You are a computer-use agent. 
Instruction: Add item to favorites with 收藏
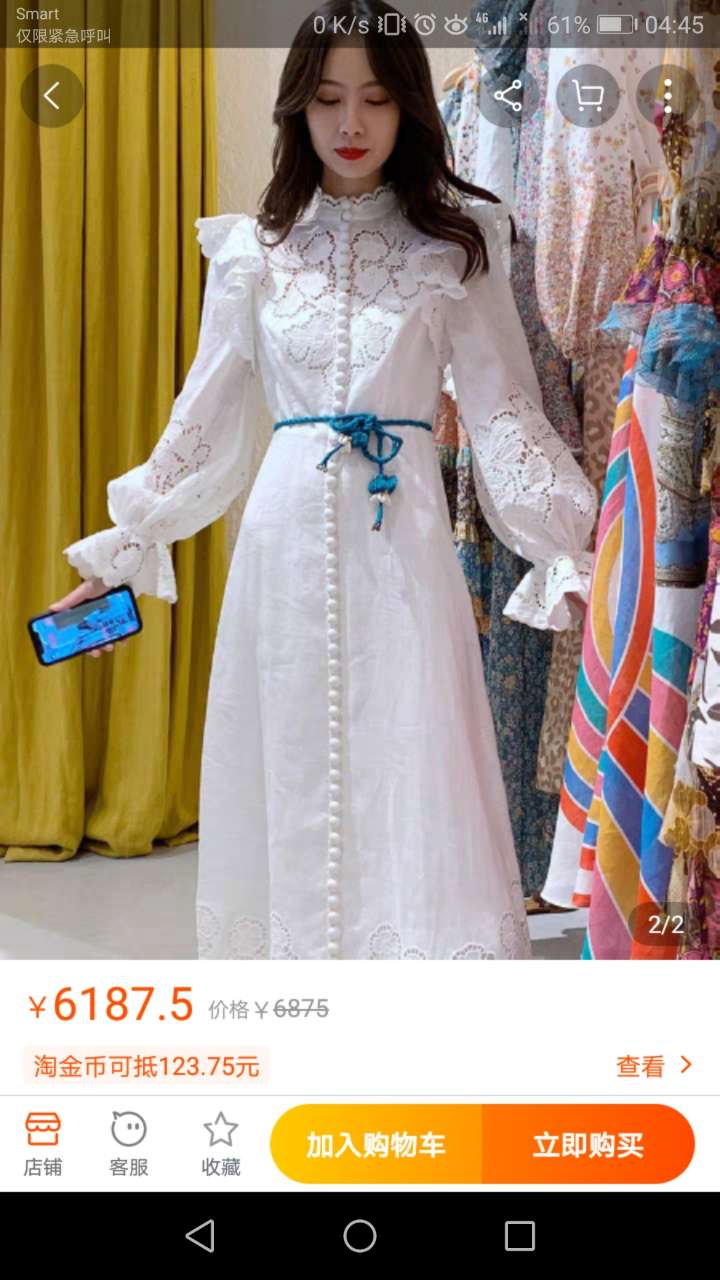click(221, 1143)
